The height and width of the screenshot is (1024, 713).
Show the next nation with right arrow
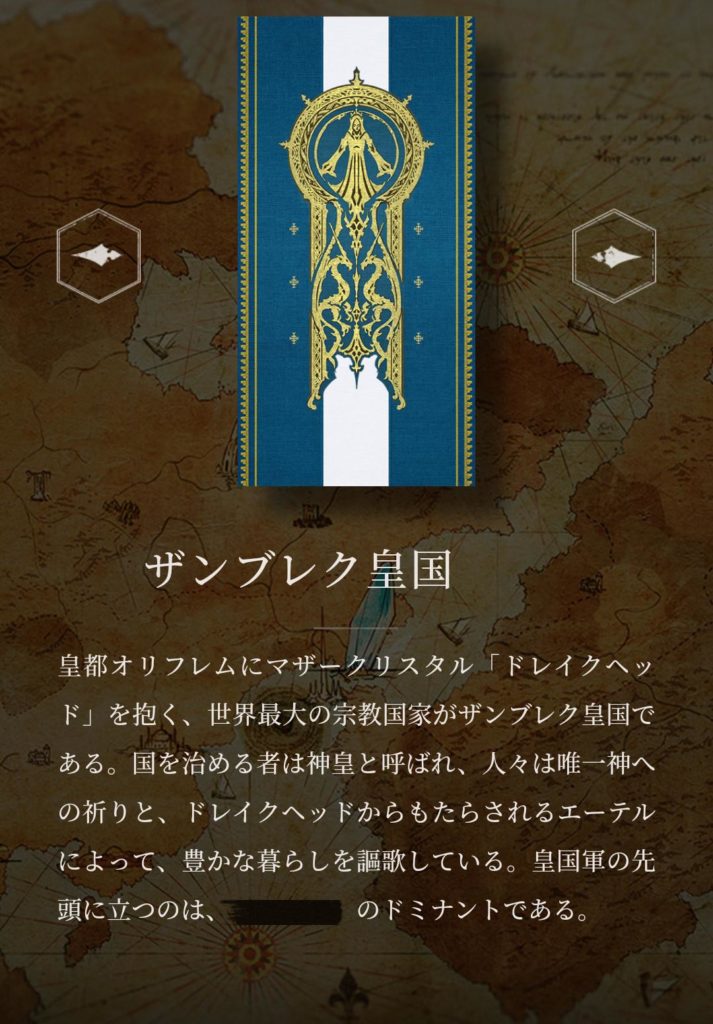[x=614, y=256]
